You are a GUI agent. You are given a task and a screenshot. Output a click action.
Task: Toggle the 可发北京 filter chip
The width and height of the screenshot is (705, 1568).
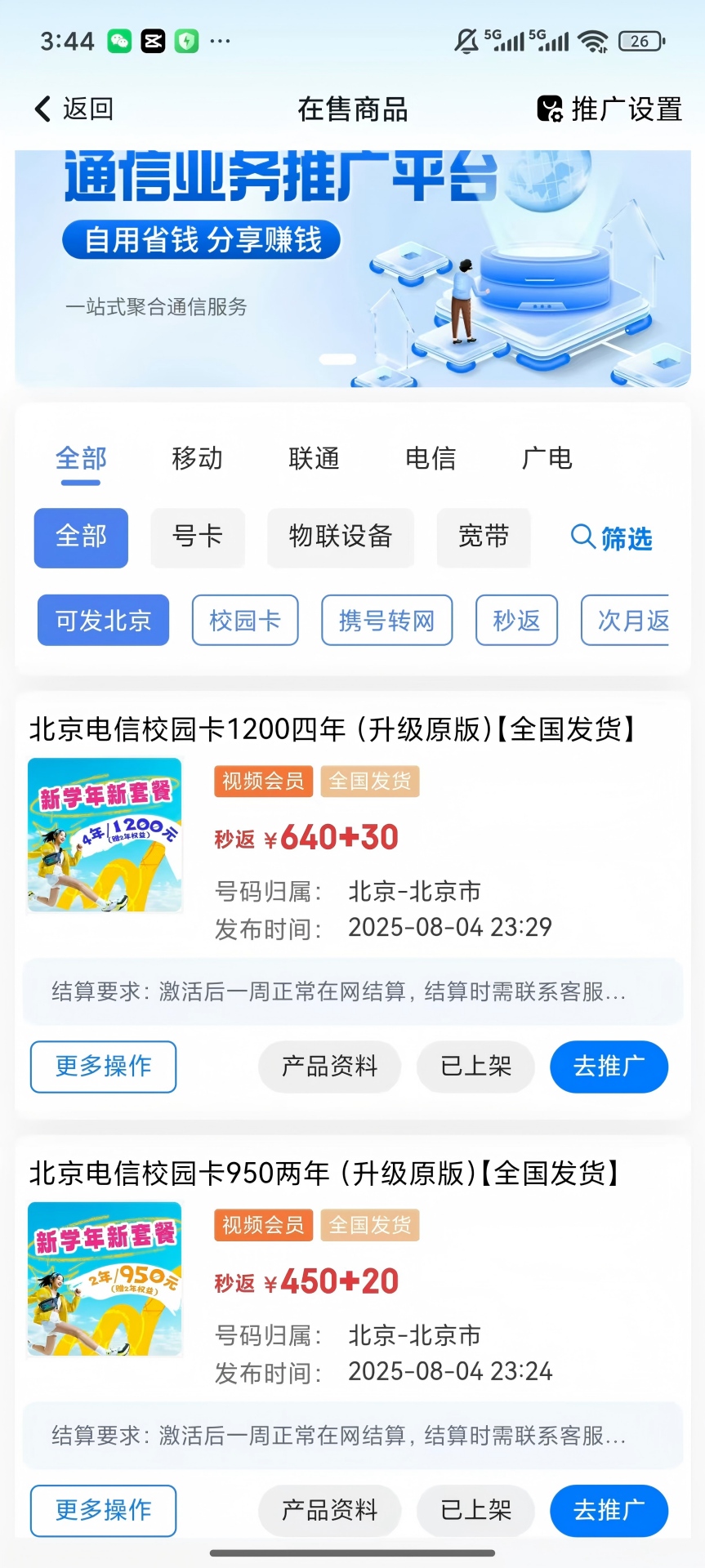coord(102,621)
